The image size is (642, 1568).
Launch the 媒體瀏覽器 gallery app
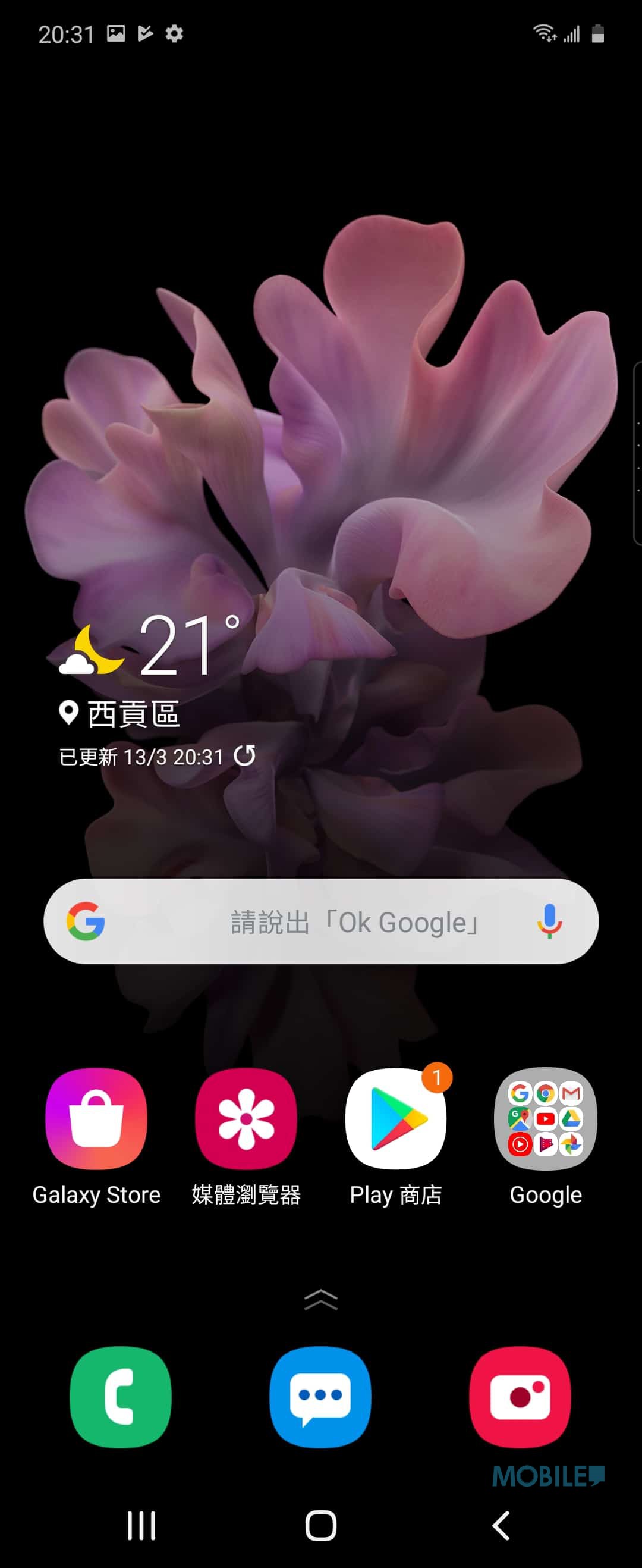point(246,1119)
